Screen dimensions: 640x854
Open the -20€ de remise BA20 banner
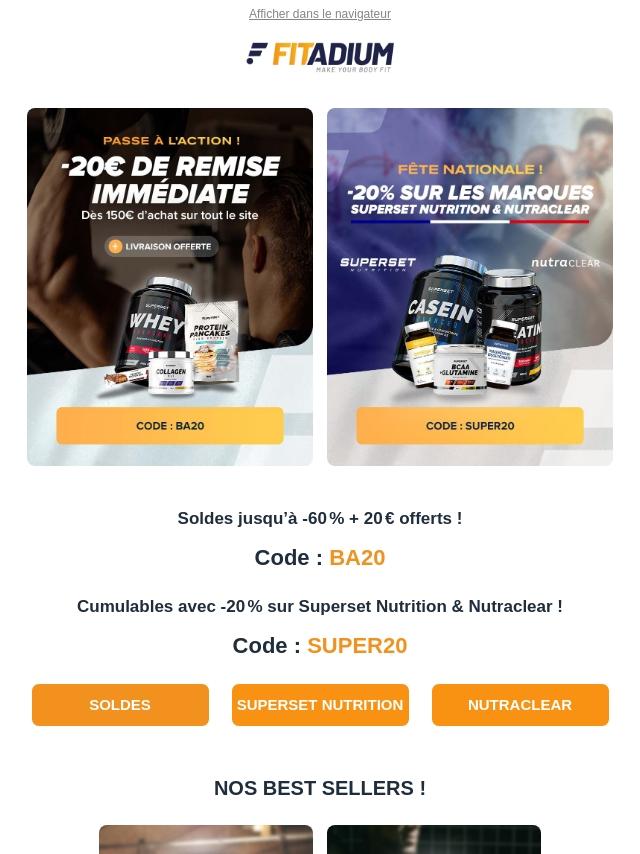point(170,287)
